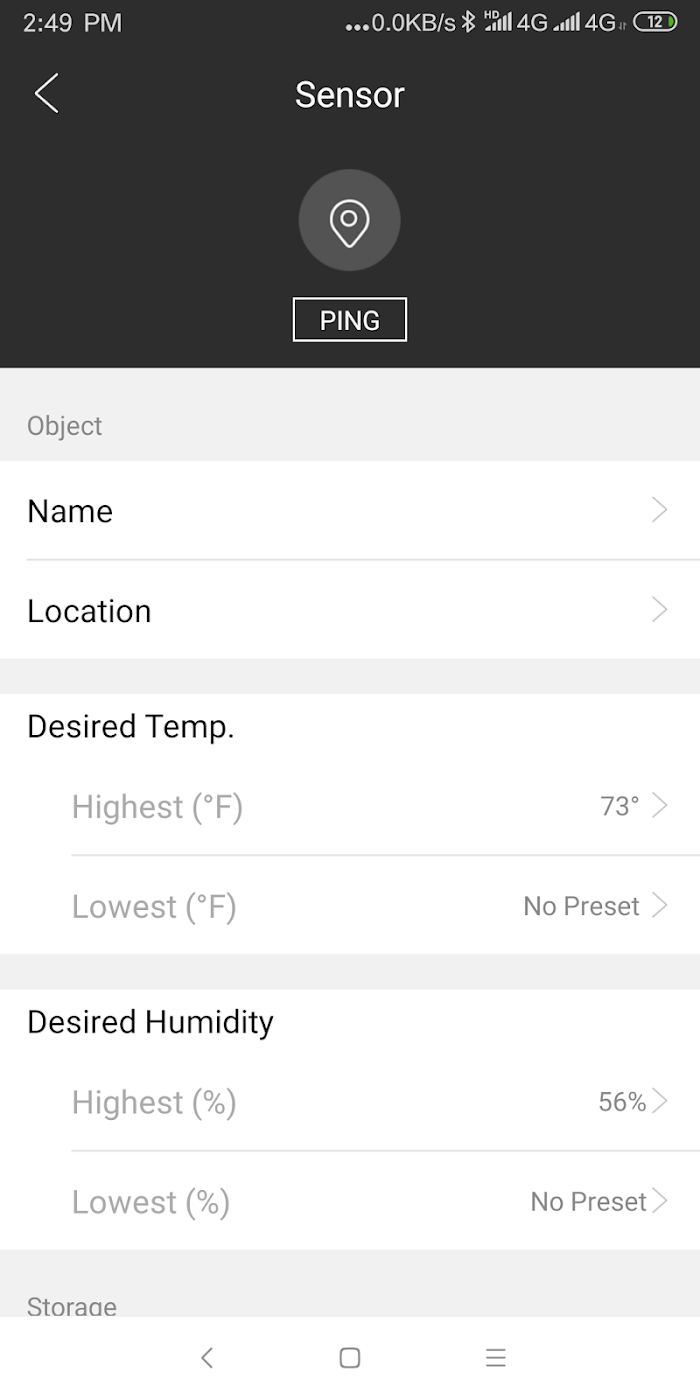Tap the system home button
Image resolution: width=700 pixels, height=1400 pixels.
[x=350, y=1358]
